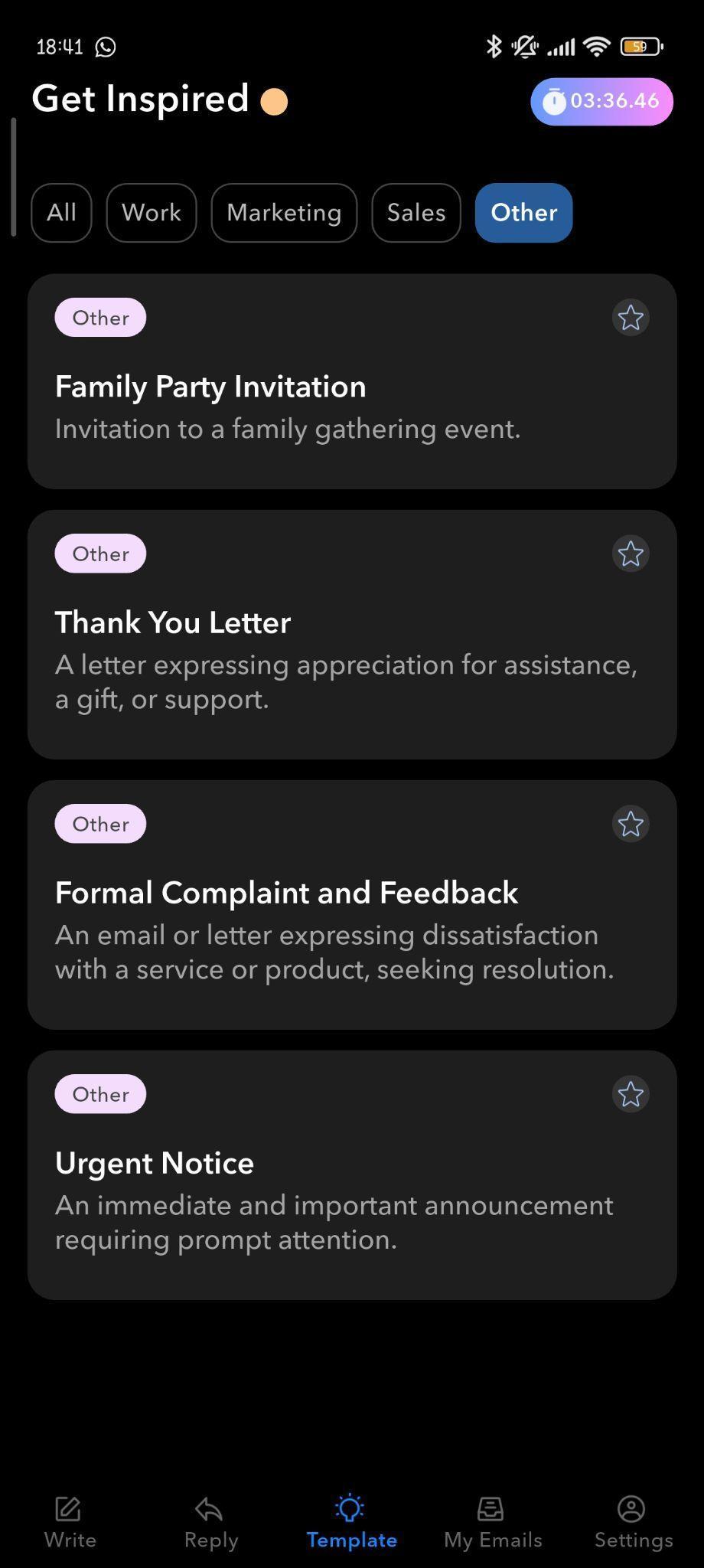
Task: Tap the selected Other category chip
Action: point(523,213)
